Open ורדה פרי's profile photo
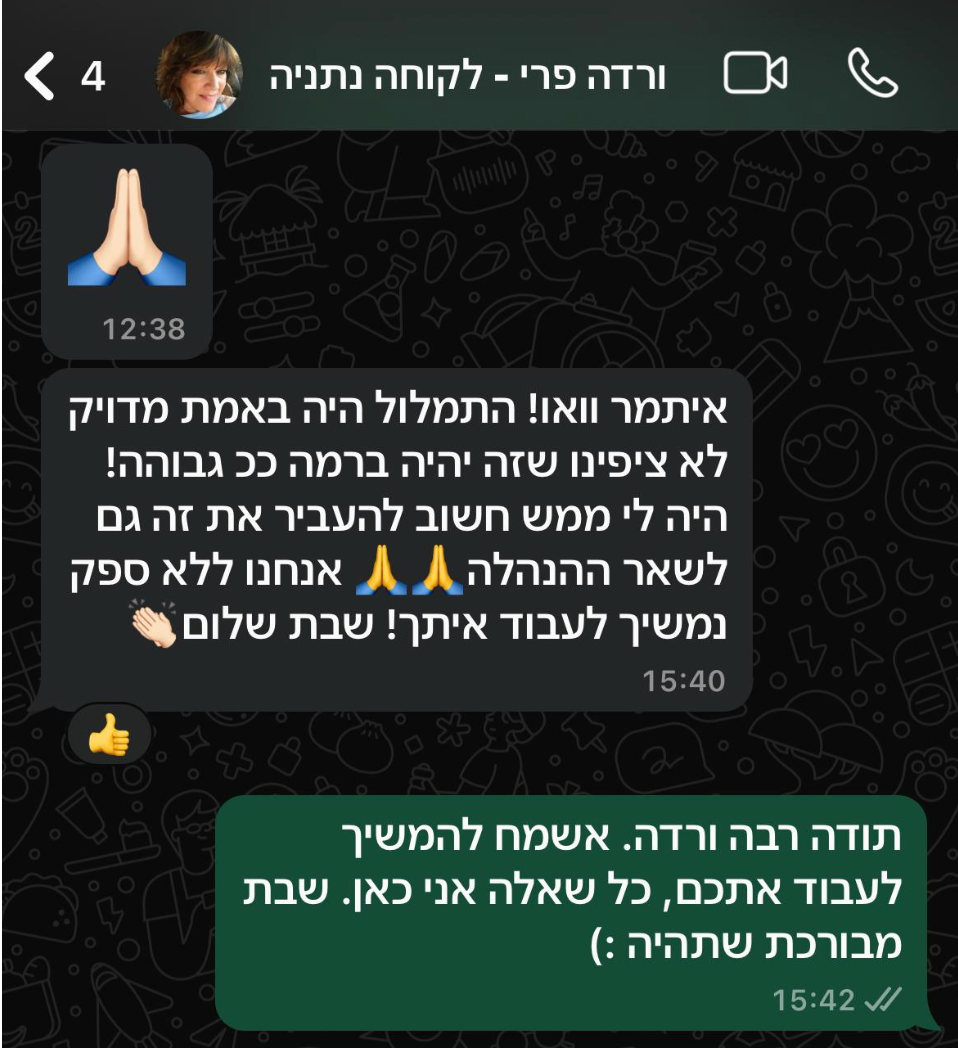Image resolution: width=958 pixels, height=1056 pixels. [x=200, y=75]
